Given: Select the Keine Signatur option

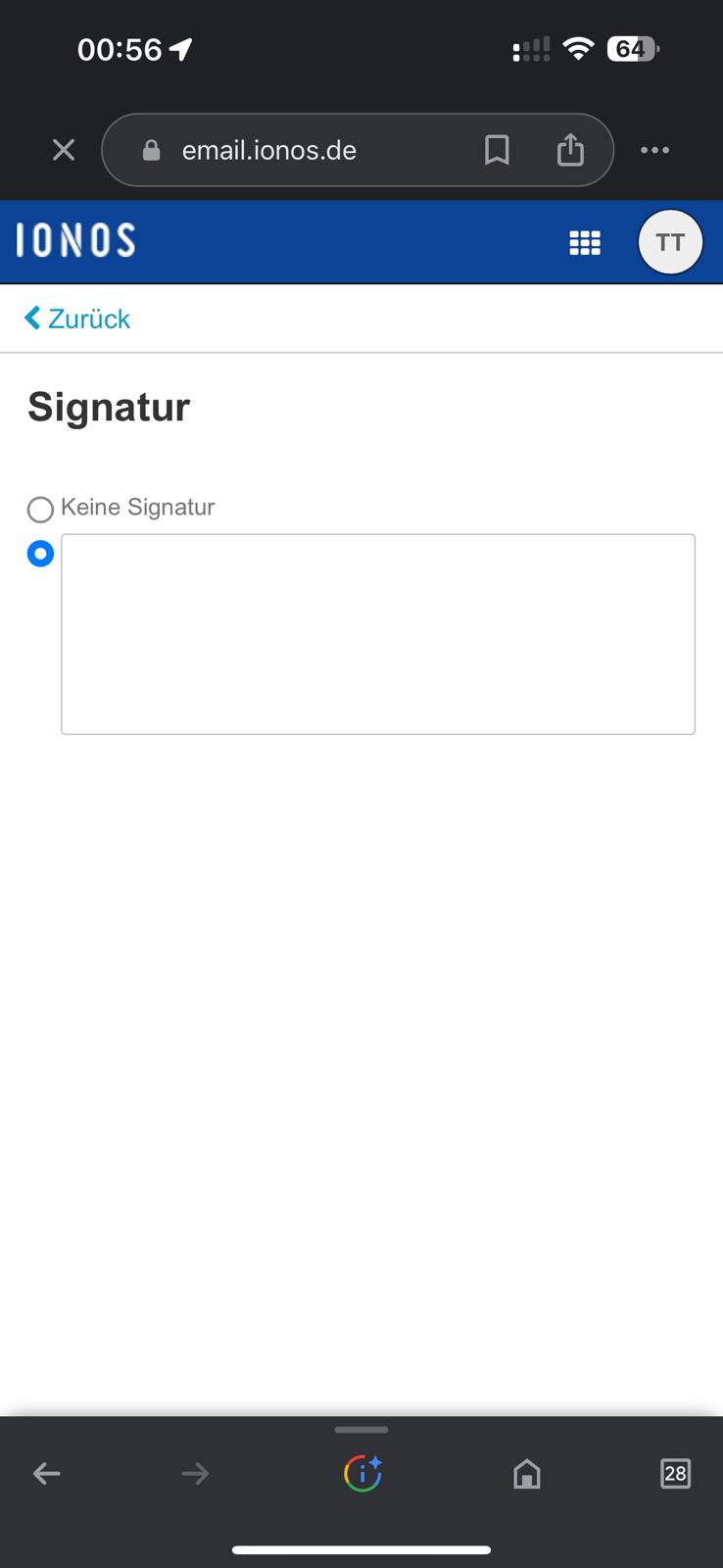Looking at the screenshot, I should tap(40, 509).
